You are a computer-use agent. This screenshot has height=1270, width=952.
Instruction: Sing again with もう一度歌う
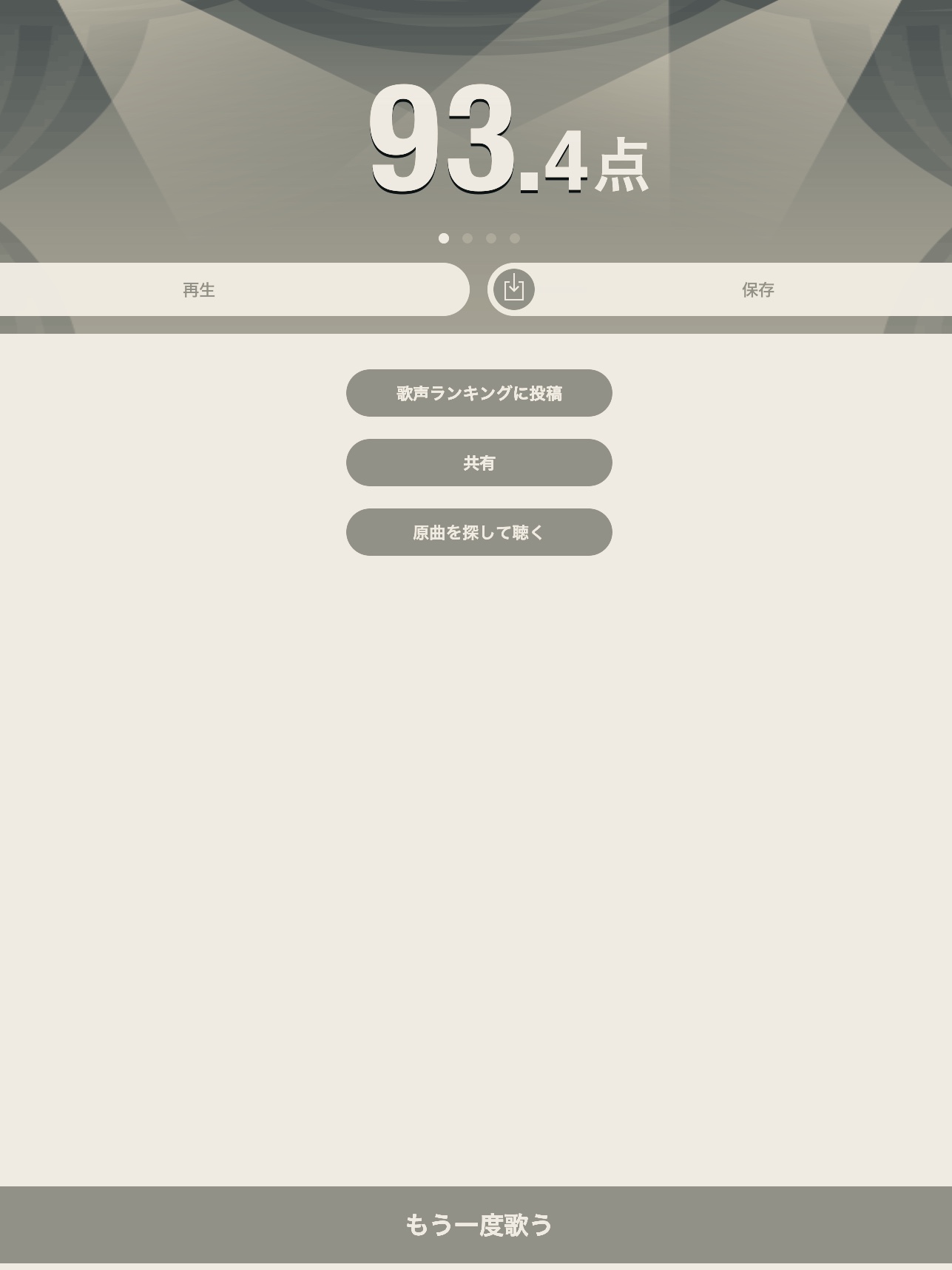pos(479,1225)
